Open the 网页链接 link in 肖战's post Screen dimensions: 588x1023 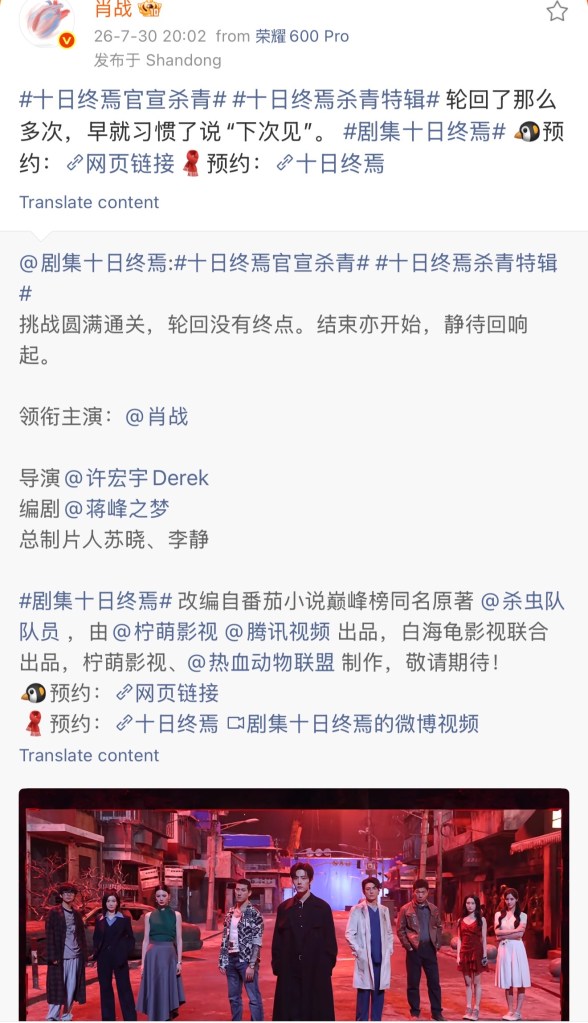tap(122, 164)
